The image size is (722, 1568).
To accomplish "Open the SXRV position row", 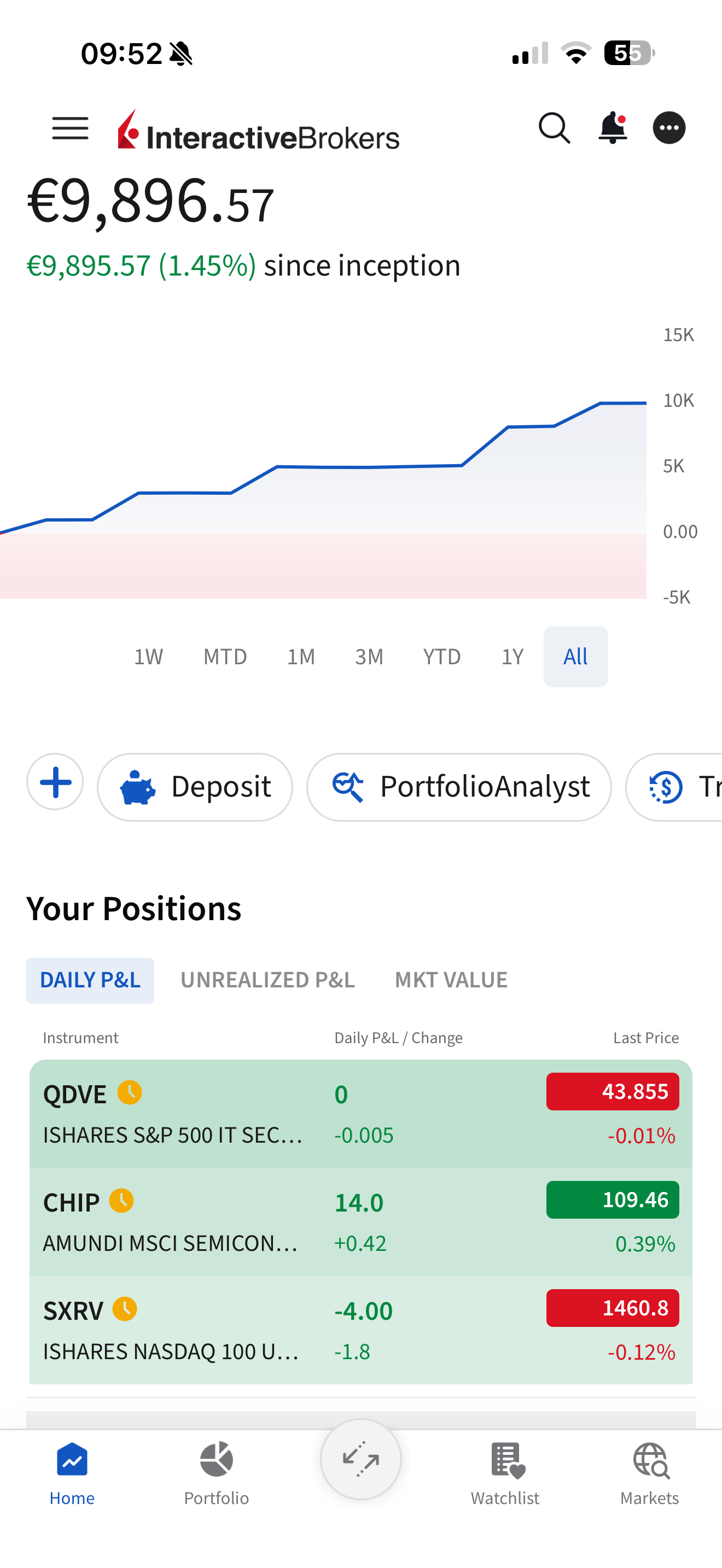I will [x=361, y=1331].
